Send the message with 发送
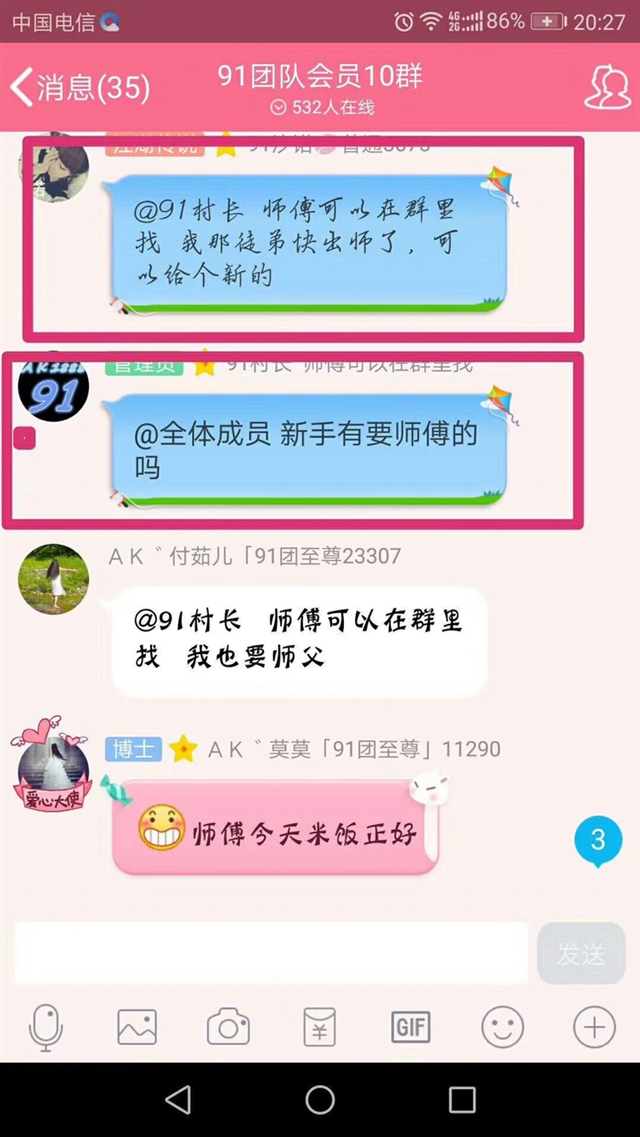Screen dimensions: 640x1137 (x=581, y=953)
